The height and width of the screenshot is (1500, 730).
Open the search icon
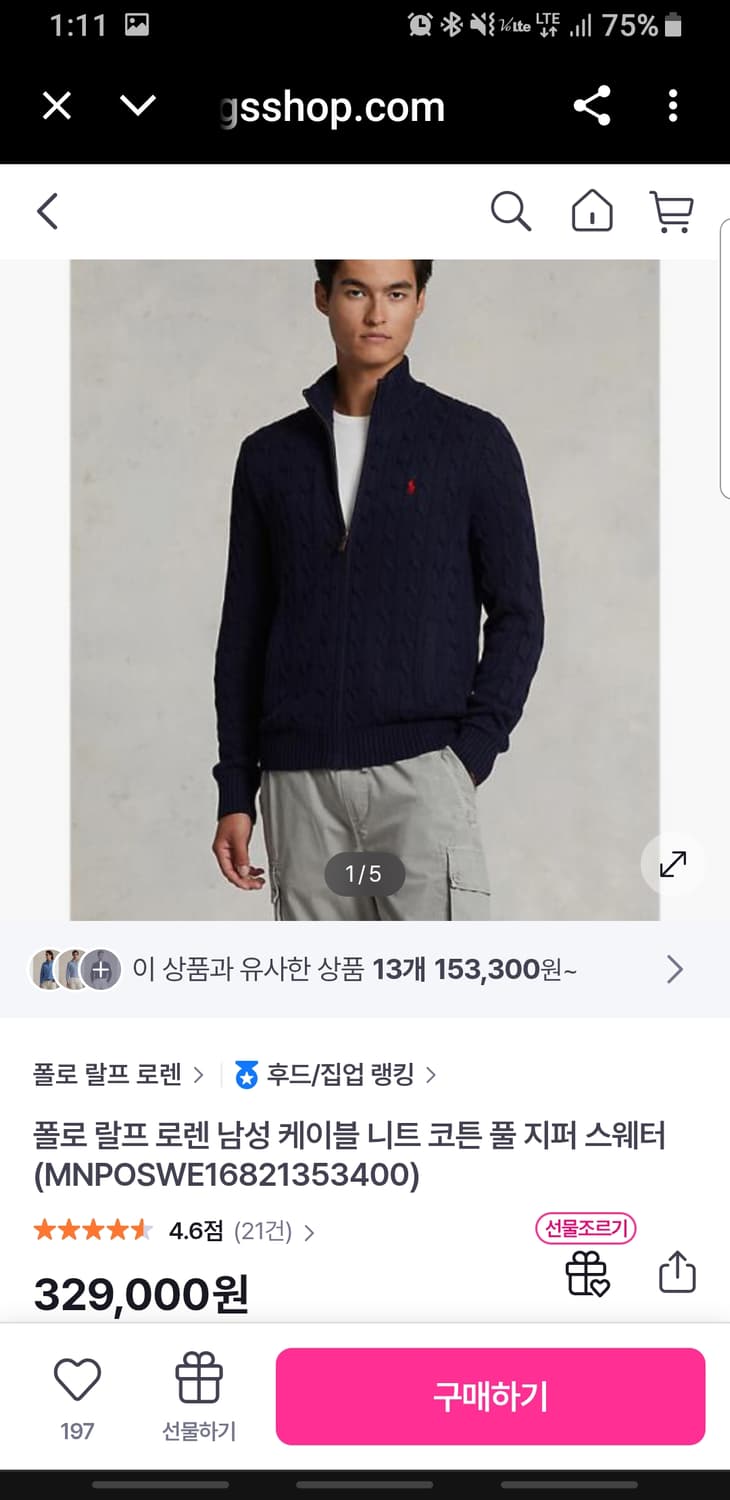512,211
